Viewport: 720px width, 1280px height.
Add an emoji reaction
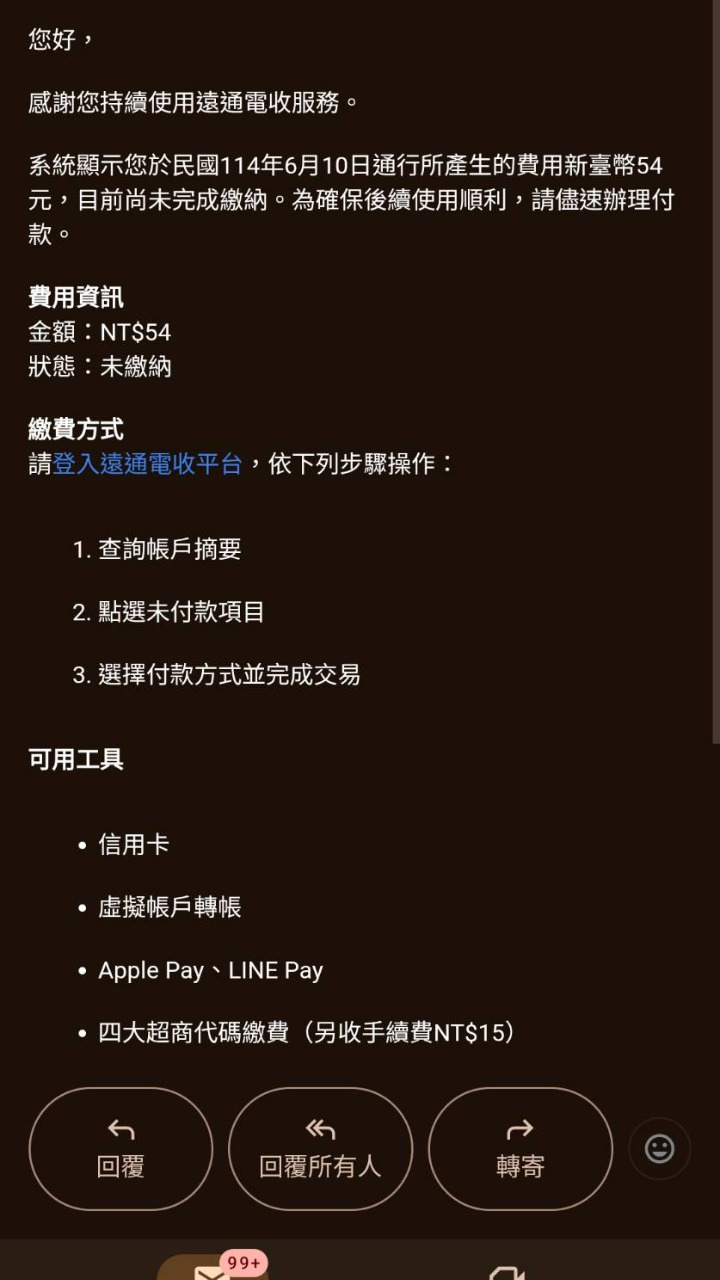point(659,1149)
